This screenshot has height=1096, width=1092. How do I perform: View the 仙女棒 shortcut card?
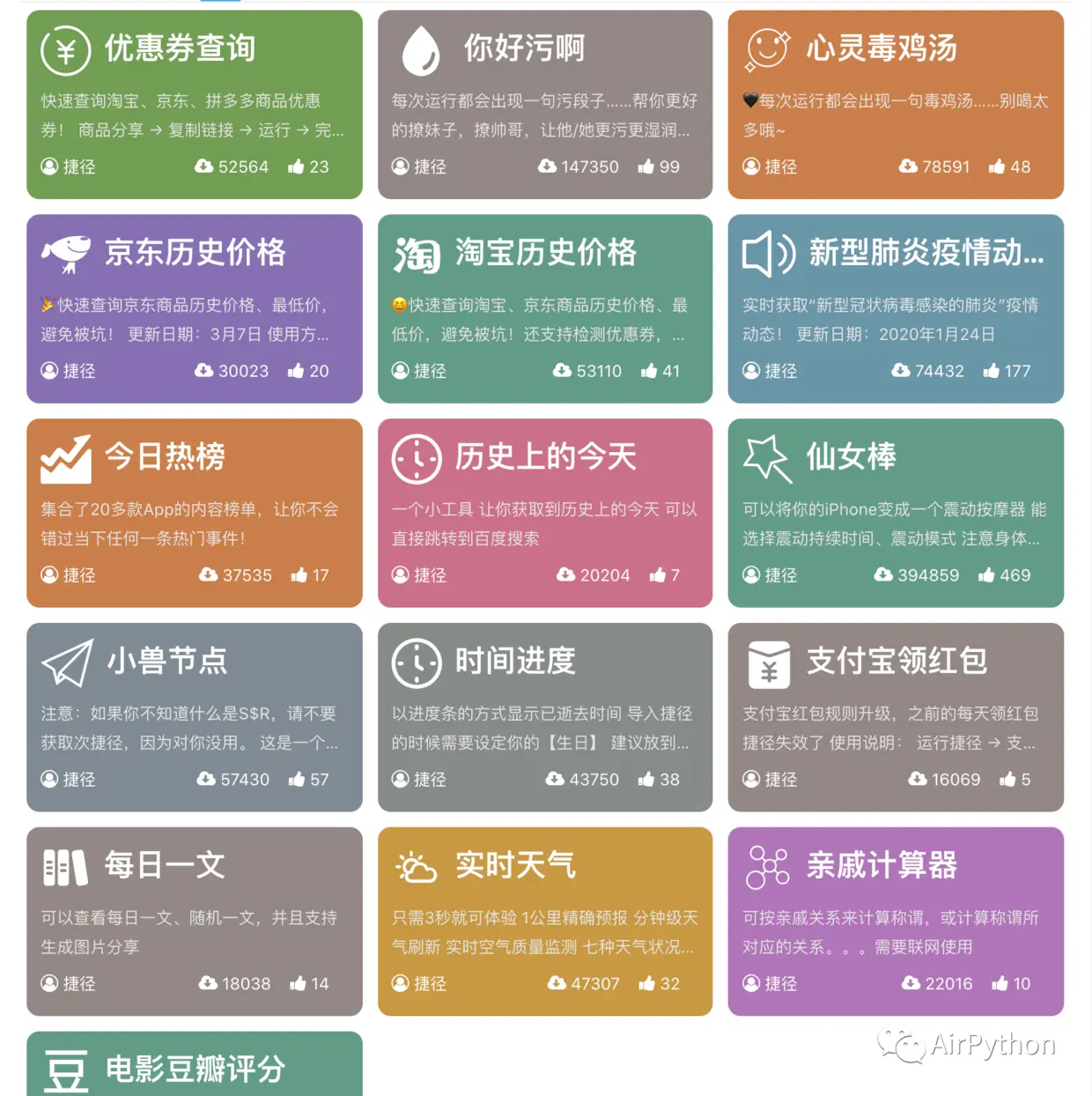[895, 513]
